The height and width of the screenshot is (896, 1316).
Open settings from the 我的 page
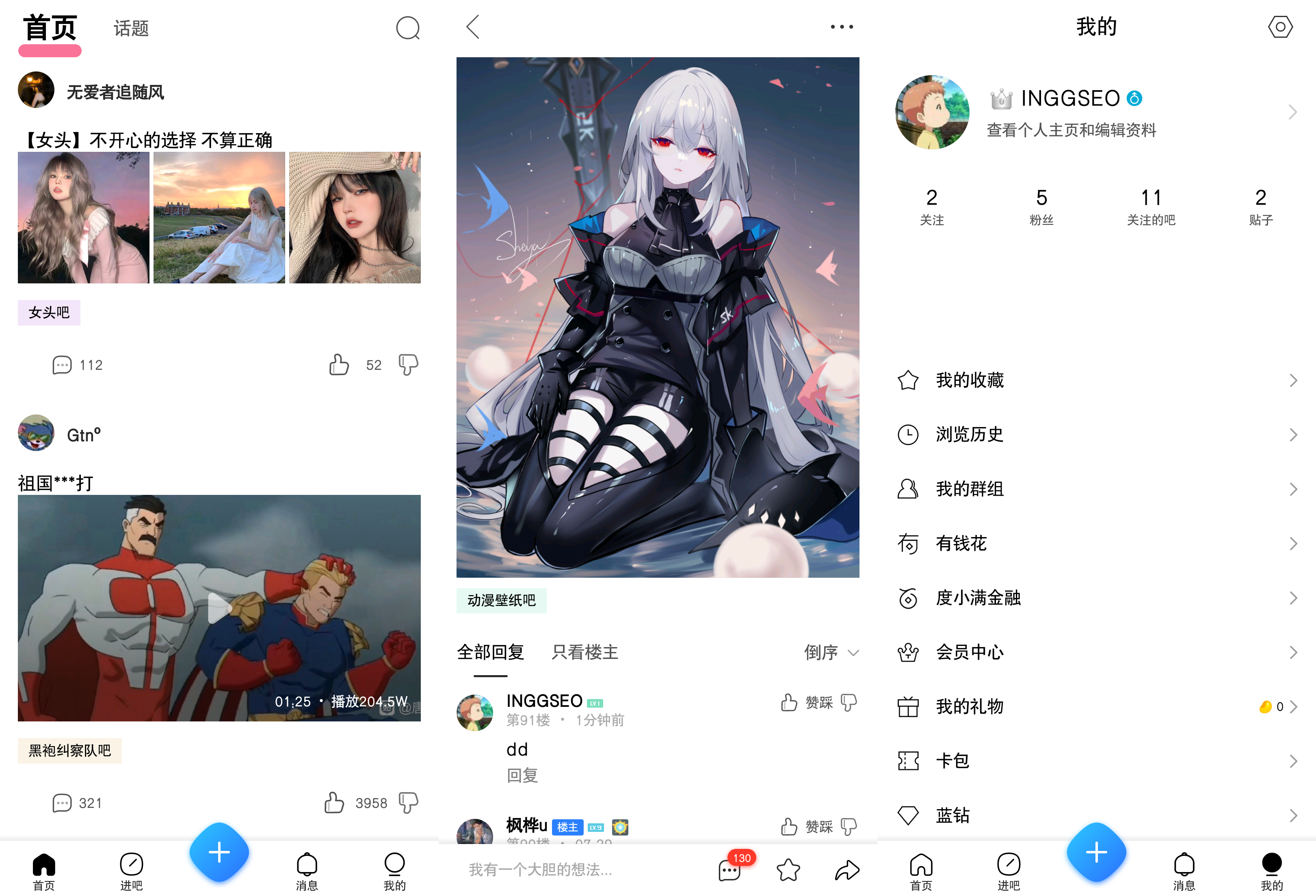click(1280, 27)
